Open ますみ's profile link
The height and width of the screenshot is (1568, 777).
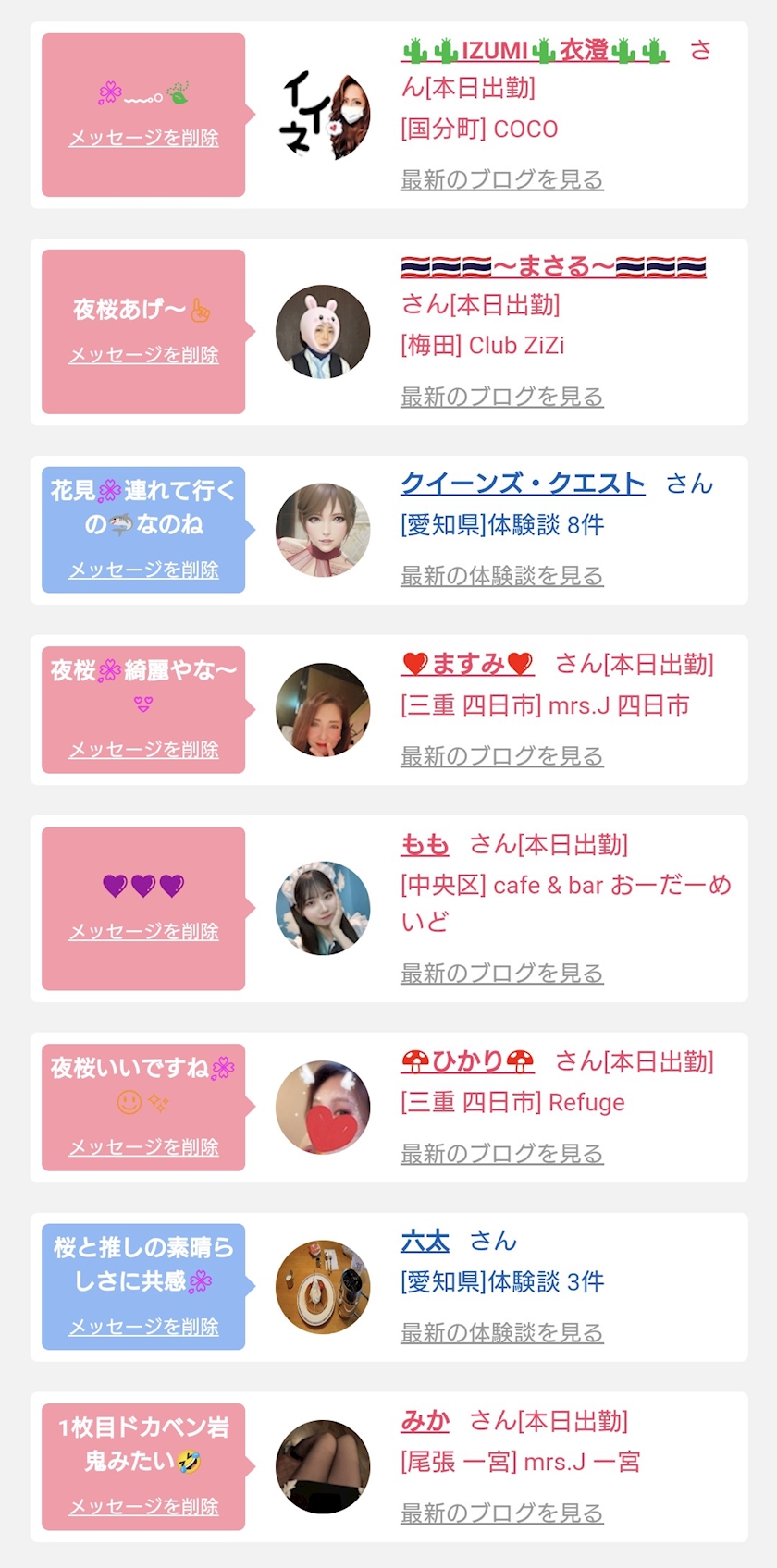(x=468, y=664)
